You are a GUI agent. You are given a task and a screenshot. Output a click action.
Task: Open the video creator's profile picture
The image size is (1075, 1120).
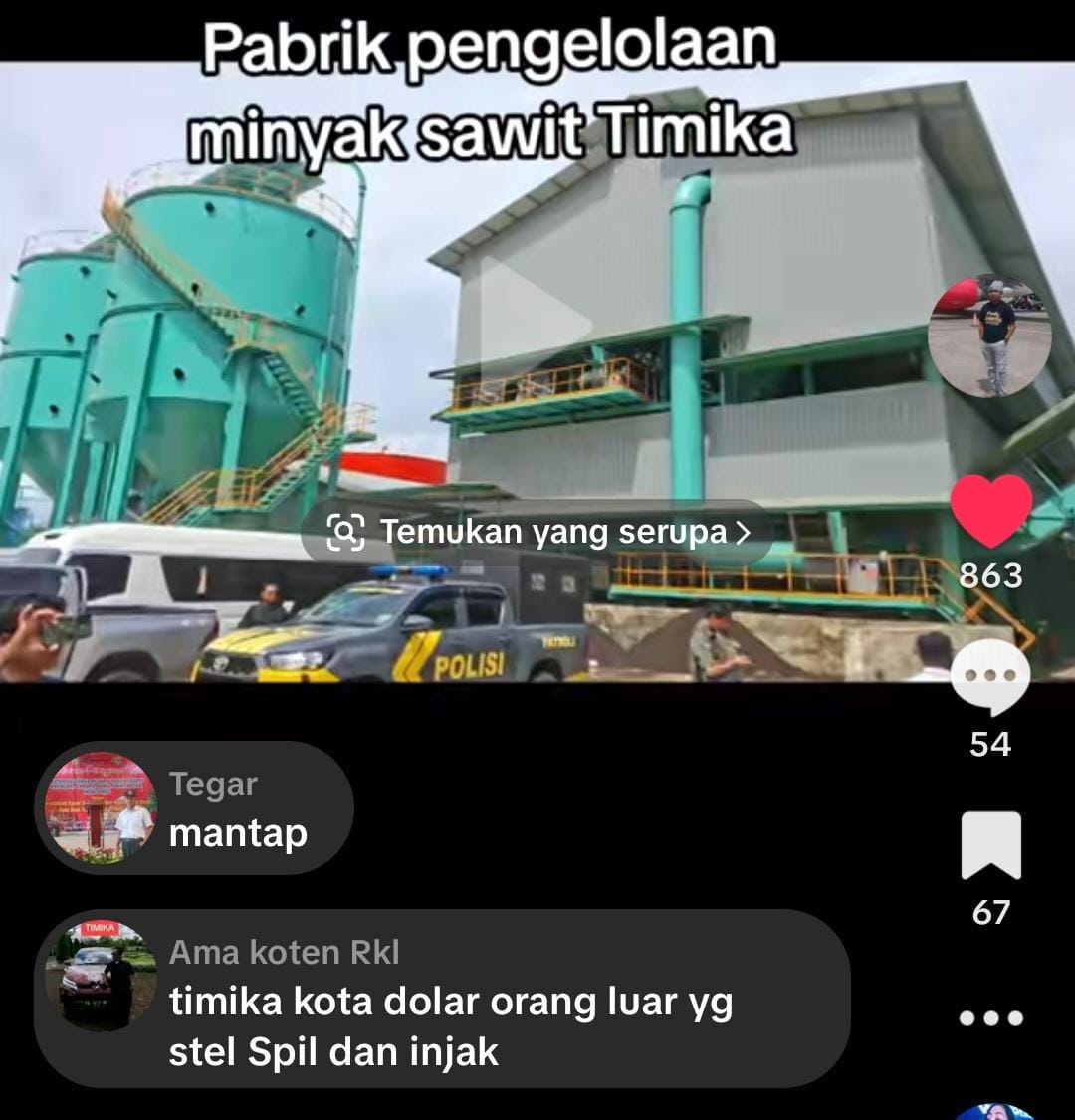(x=988, y=337)
